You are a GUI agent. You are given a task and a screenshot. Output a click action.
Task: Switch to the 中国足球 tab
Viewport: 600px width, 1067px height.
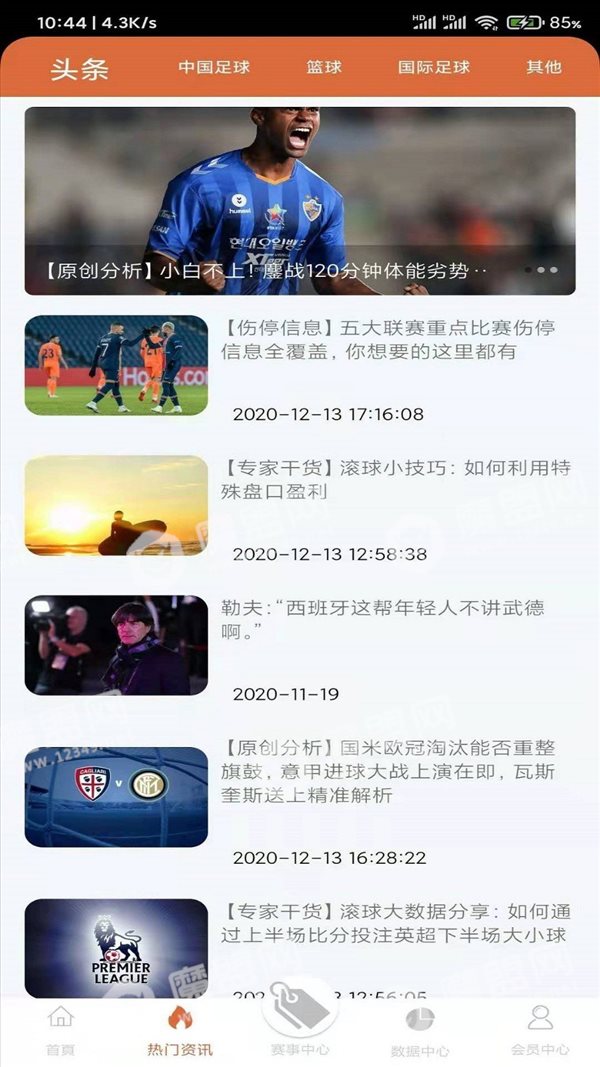(214, 67)
